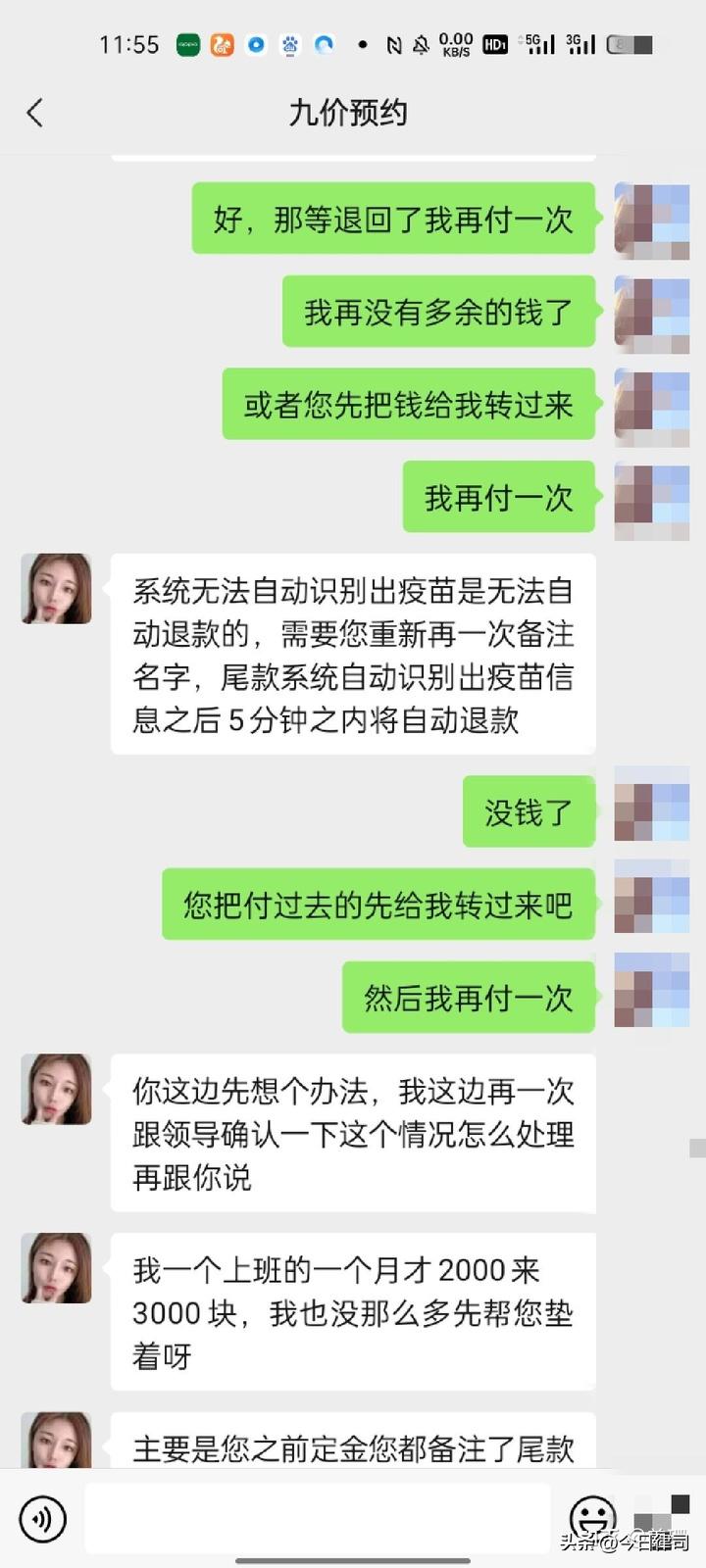
Task: Select the 我再没有多余的钱了 bubble
Action: pyautogui.click(x=439, y=312)
